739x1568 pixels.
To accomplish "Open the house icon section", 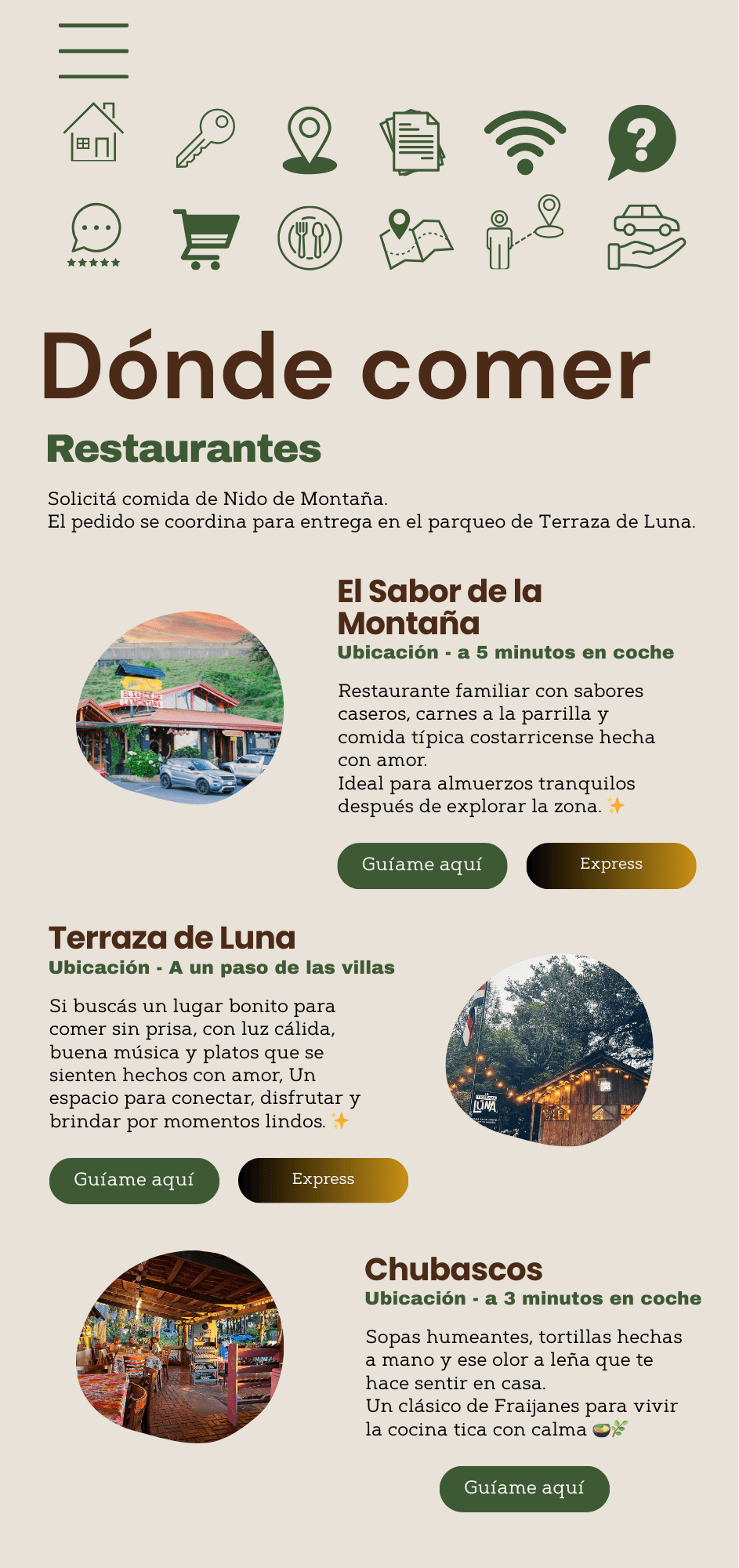I will pos(93,132).
